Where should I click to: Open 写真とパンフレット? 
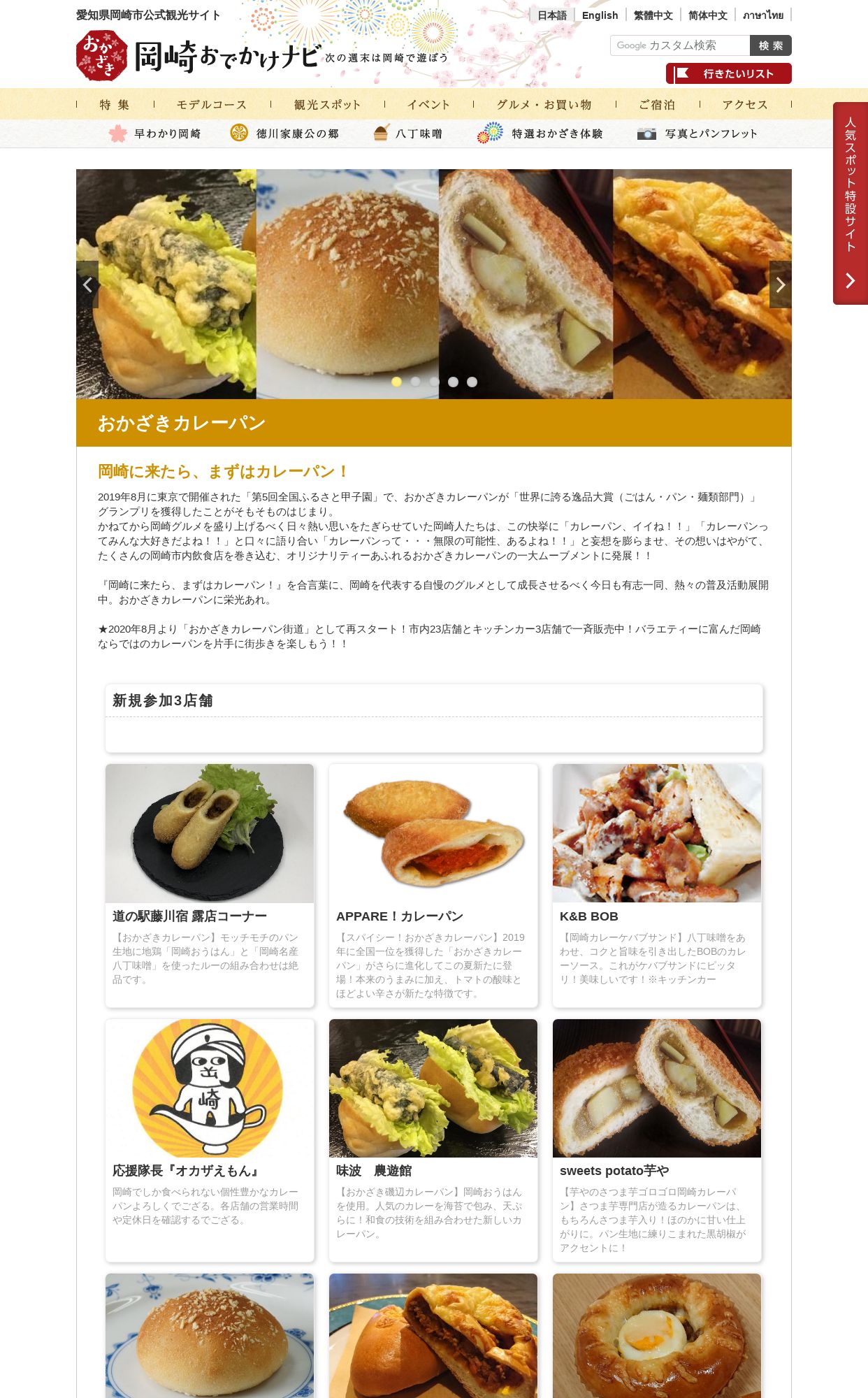tap(697, 134)
